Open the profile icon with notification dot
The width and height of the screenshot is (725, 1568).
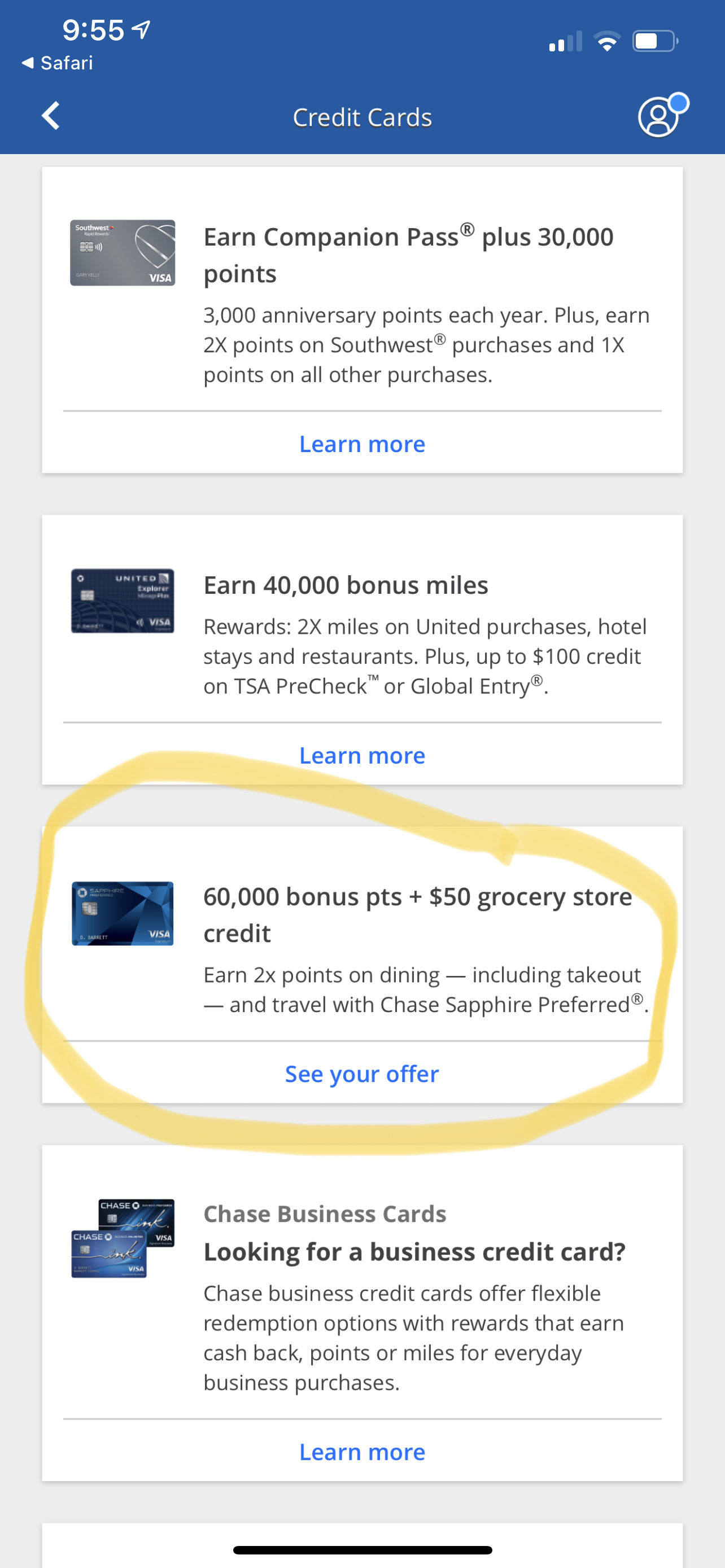[x=660, y=116]
